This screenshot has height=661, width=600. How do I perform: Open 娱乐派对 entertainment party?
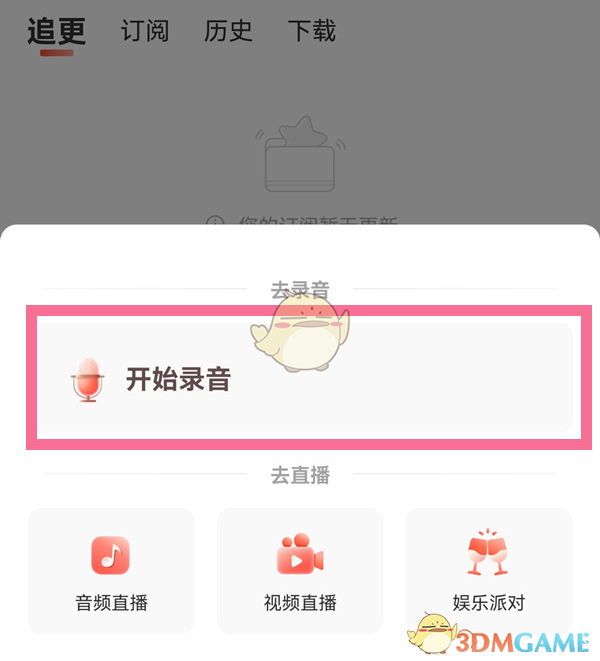[x=488, y=571]
